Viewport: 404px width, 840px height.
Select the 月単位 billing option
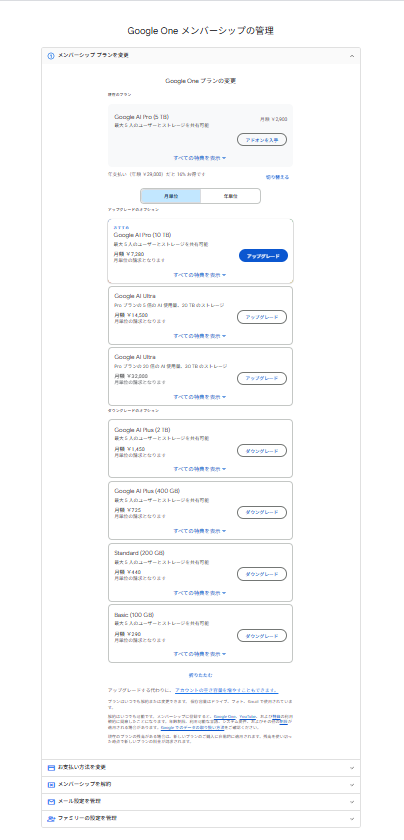point(171,196)
